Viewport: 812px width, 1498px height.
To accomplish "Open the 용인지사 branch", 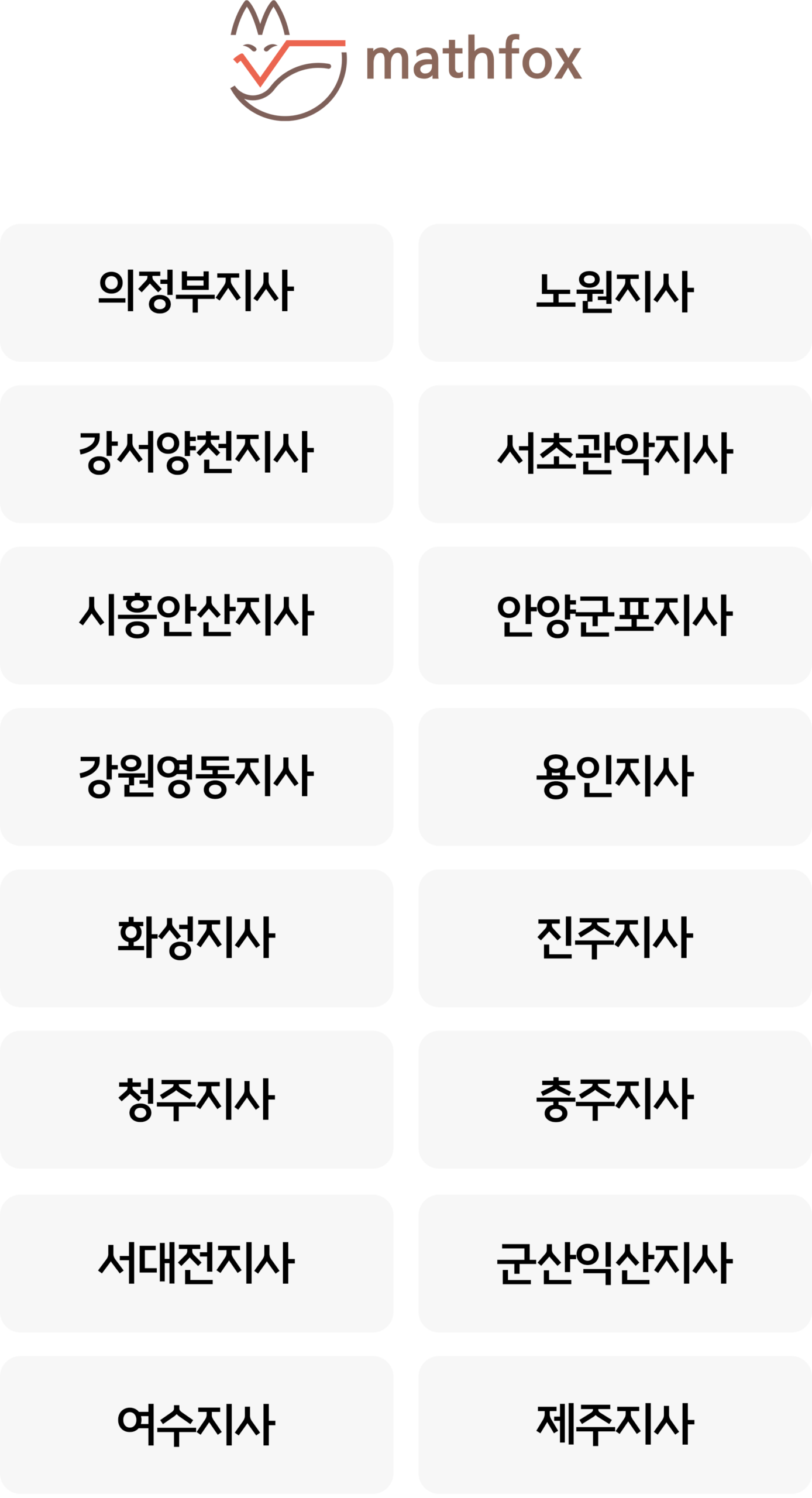I will click(615, 777).
